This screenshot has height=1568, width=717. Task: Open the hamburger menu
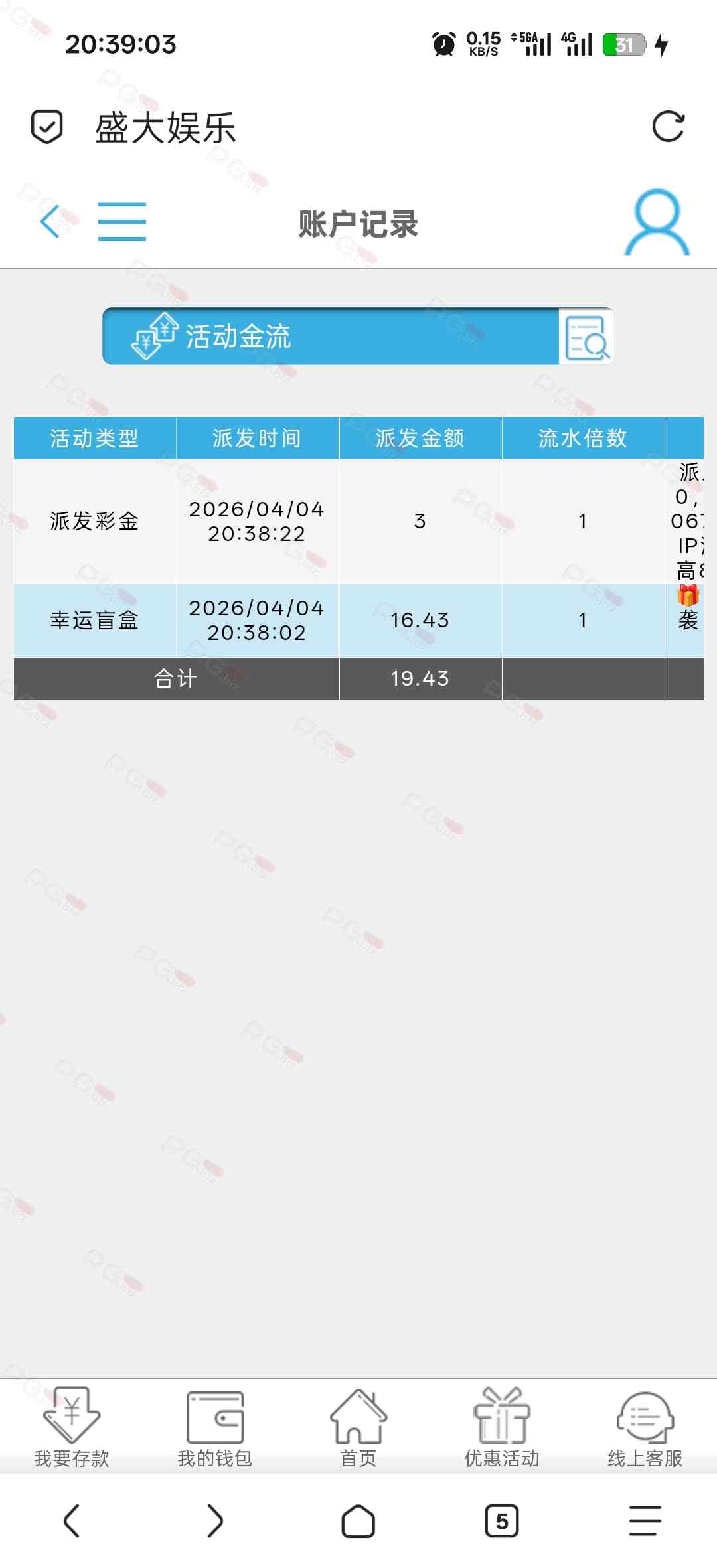tap(122, 221)
